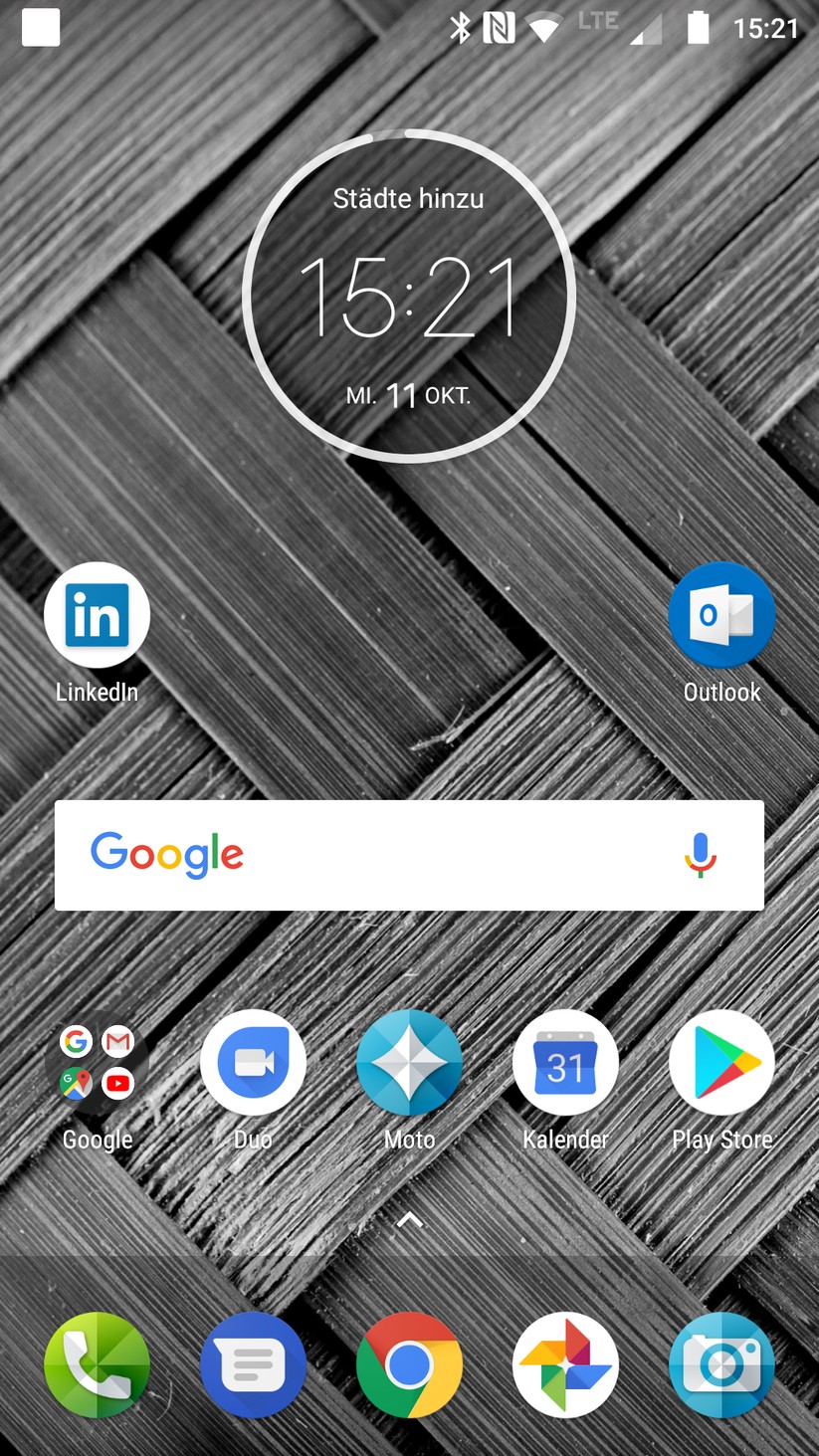
Task: Add cities via Städte hinzu
Action: [x=409, y=198]
